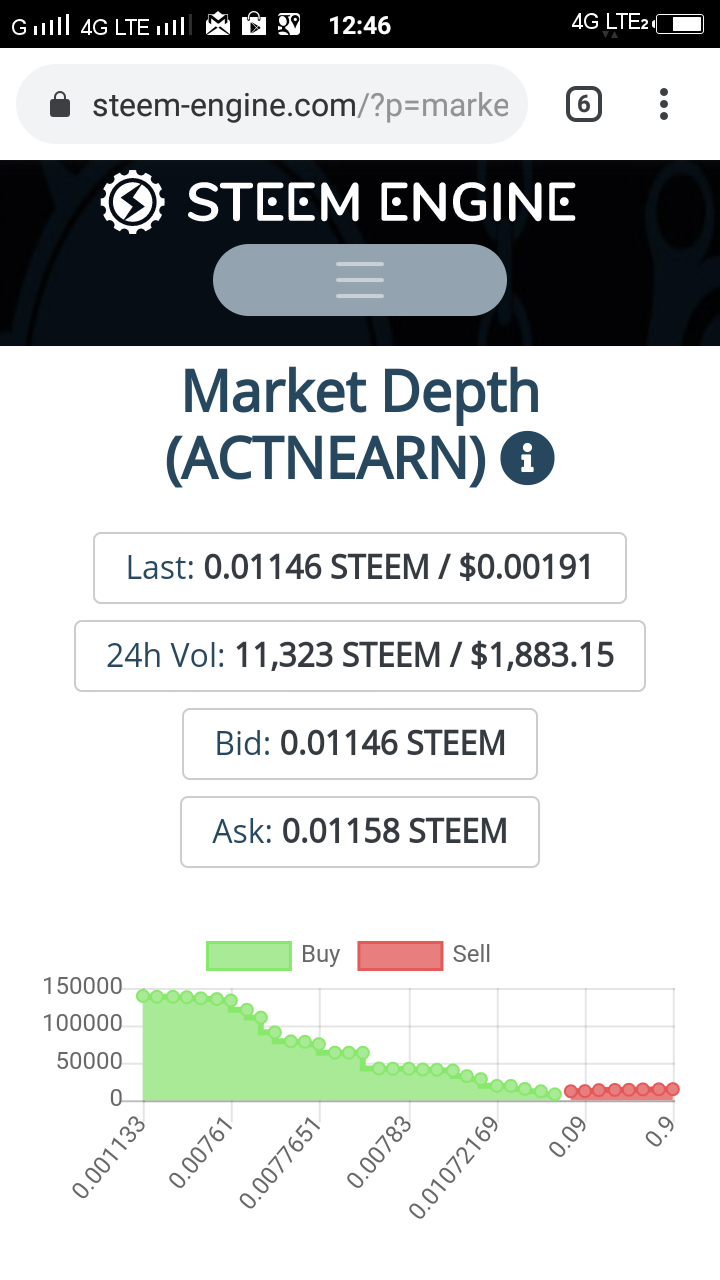Open the browser tab switcher
This screenshot has width=720, height=1280.
click(584, 104)
